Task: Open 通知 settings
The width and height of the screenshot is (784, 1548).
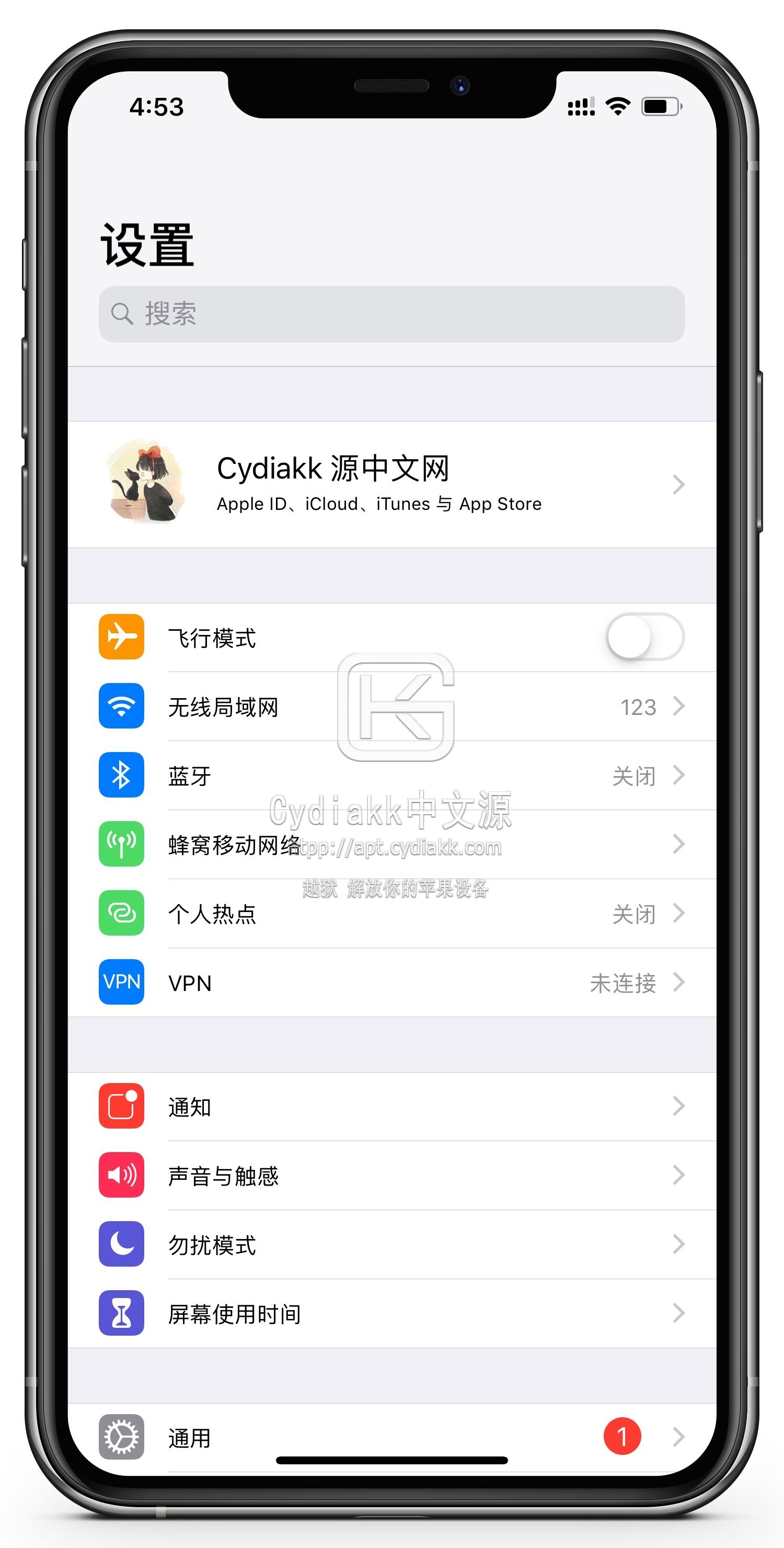Action: pos(391,1107)
